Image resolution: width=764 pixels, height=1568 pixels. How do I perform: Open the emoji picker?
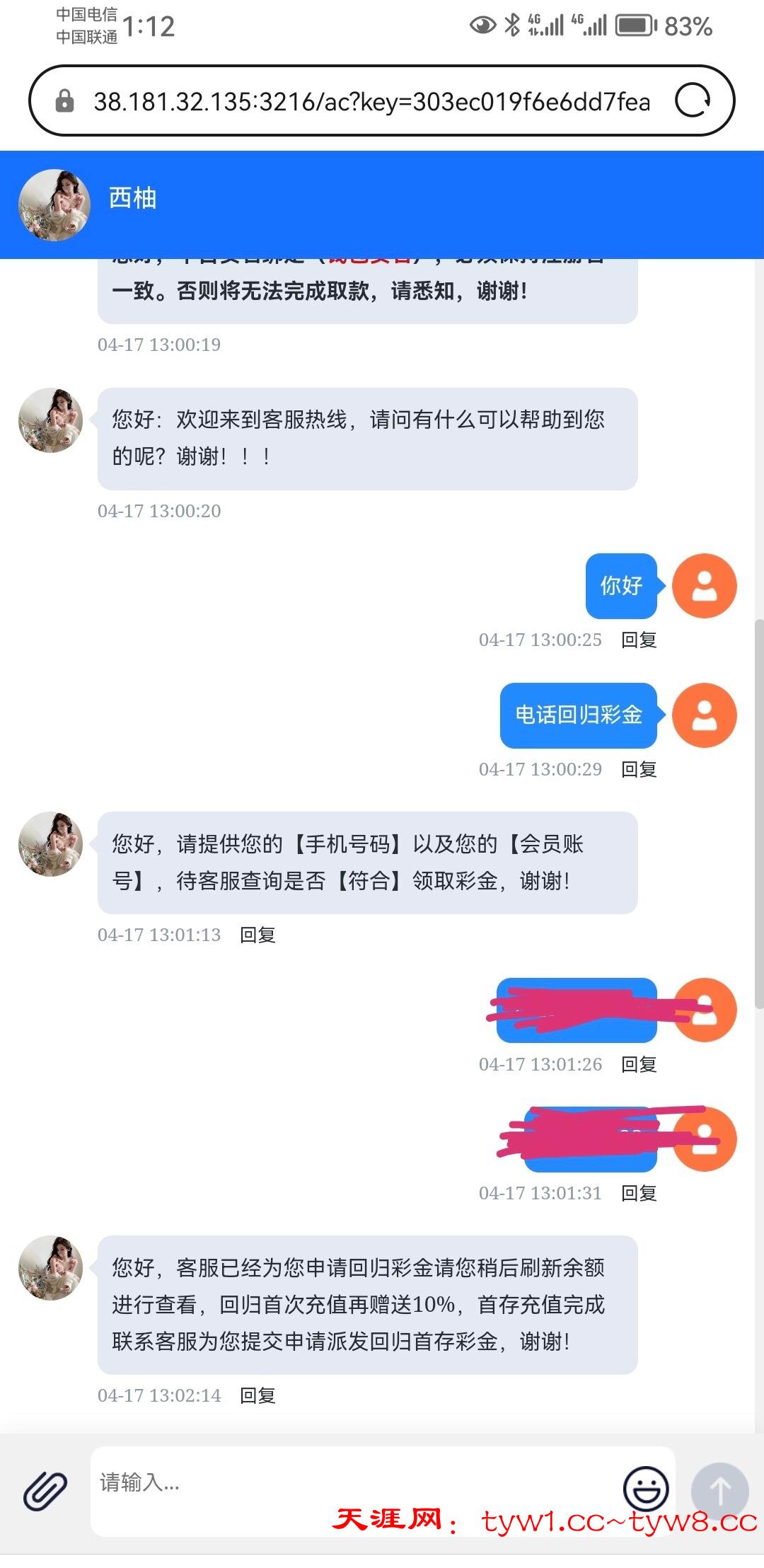(x=645, y=1489)
